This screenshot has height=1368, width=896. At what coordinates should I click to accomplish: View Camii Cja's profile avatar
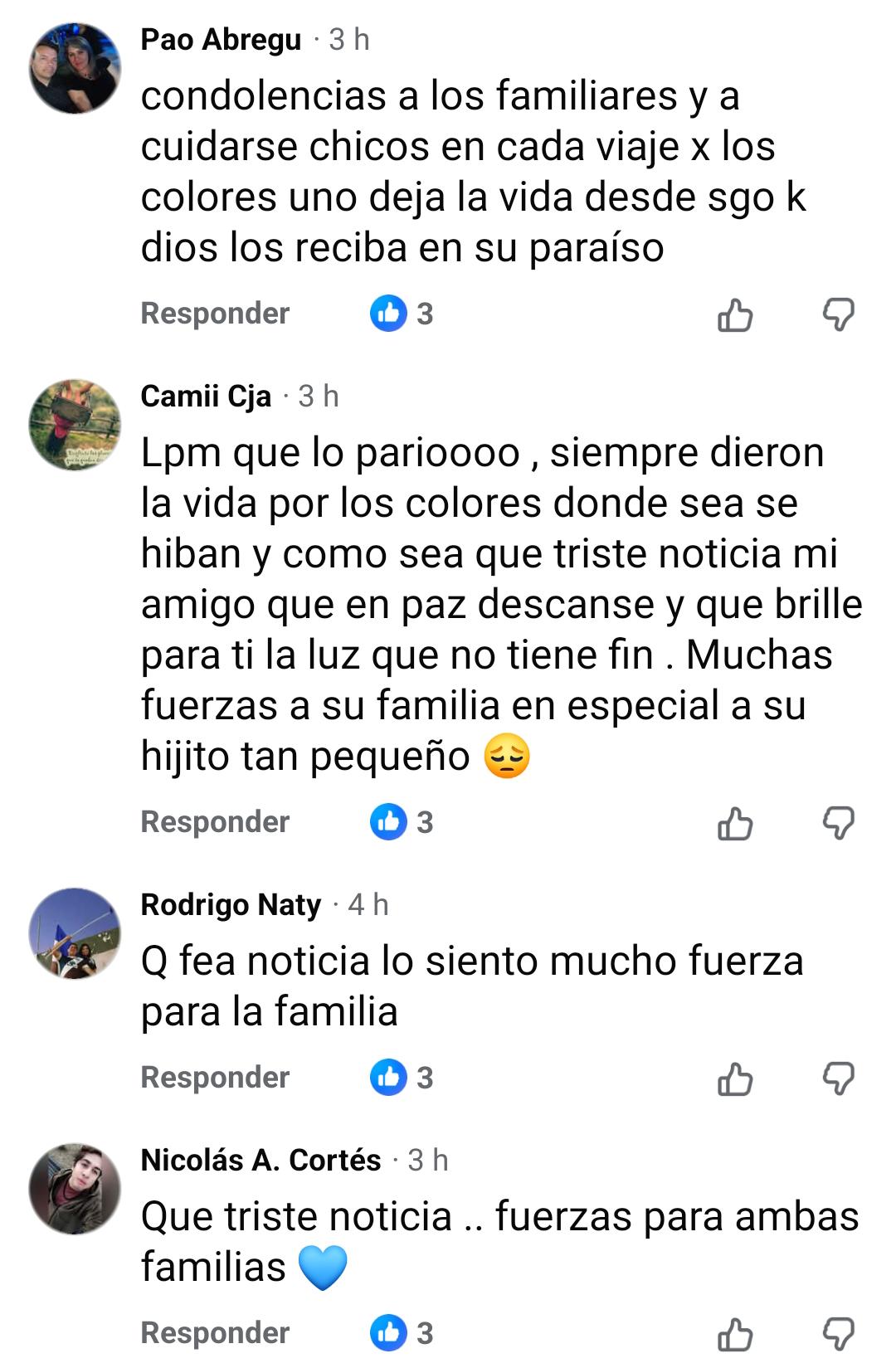coord(75,425)
